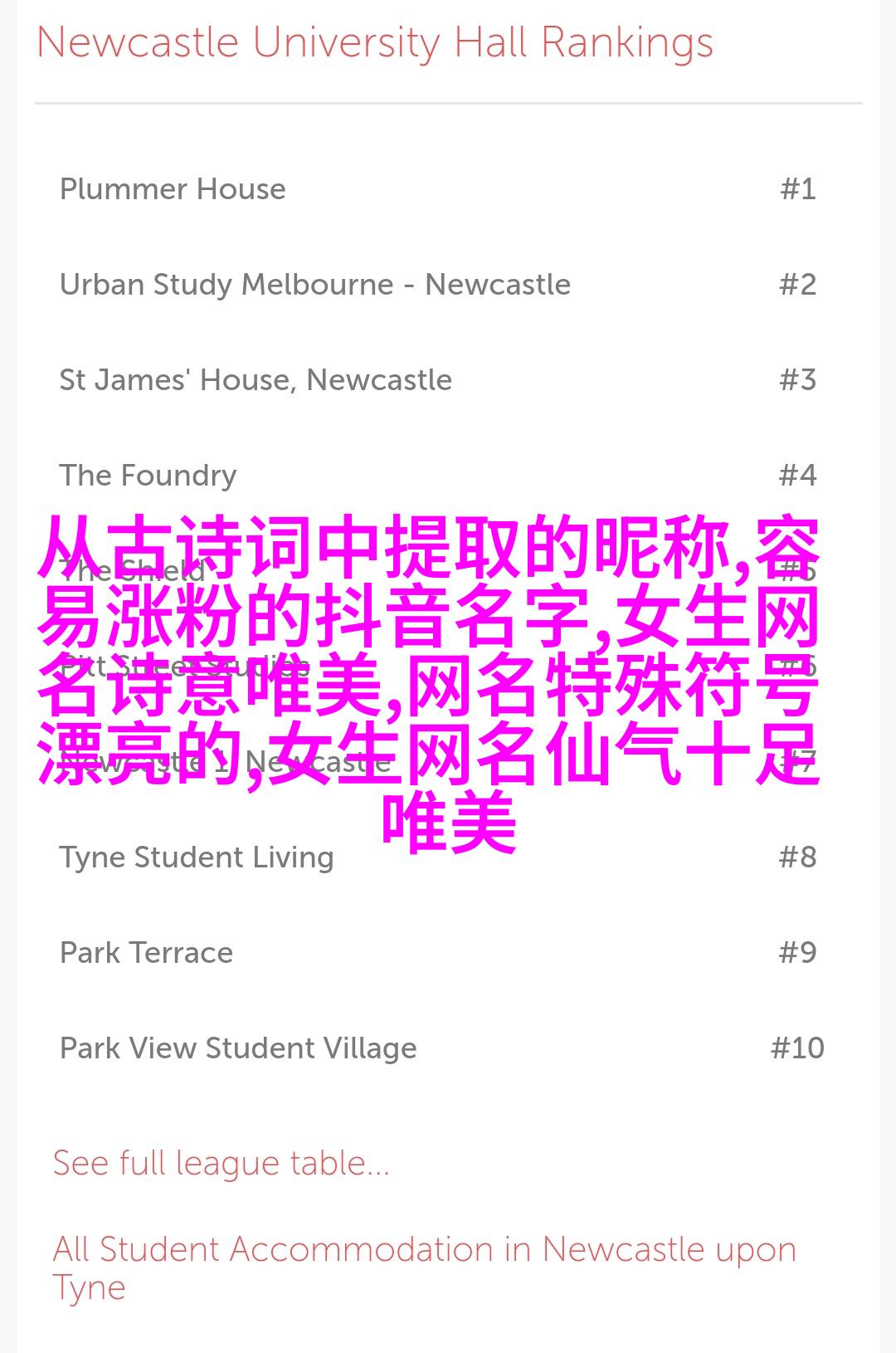Open The Foundry hall entry
The width and height of the screenshot is (896, 1353).
click(x=148, y=476)
